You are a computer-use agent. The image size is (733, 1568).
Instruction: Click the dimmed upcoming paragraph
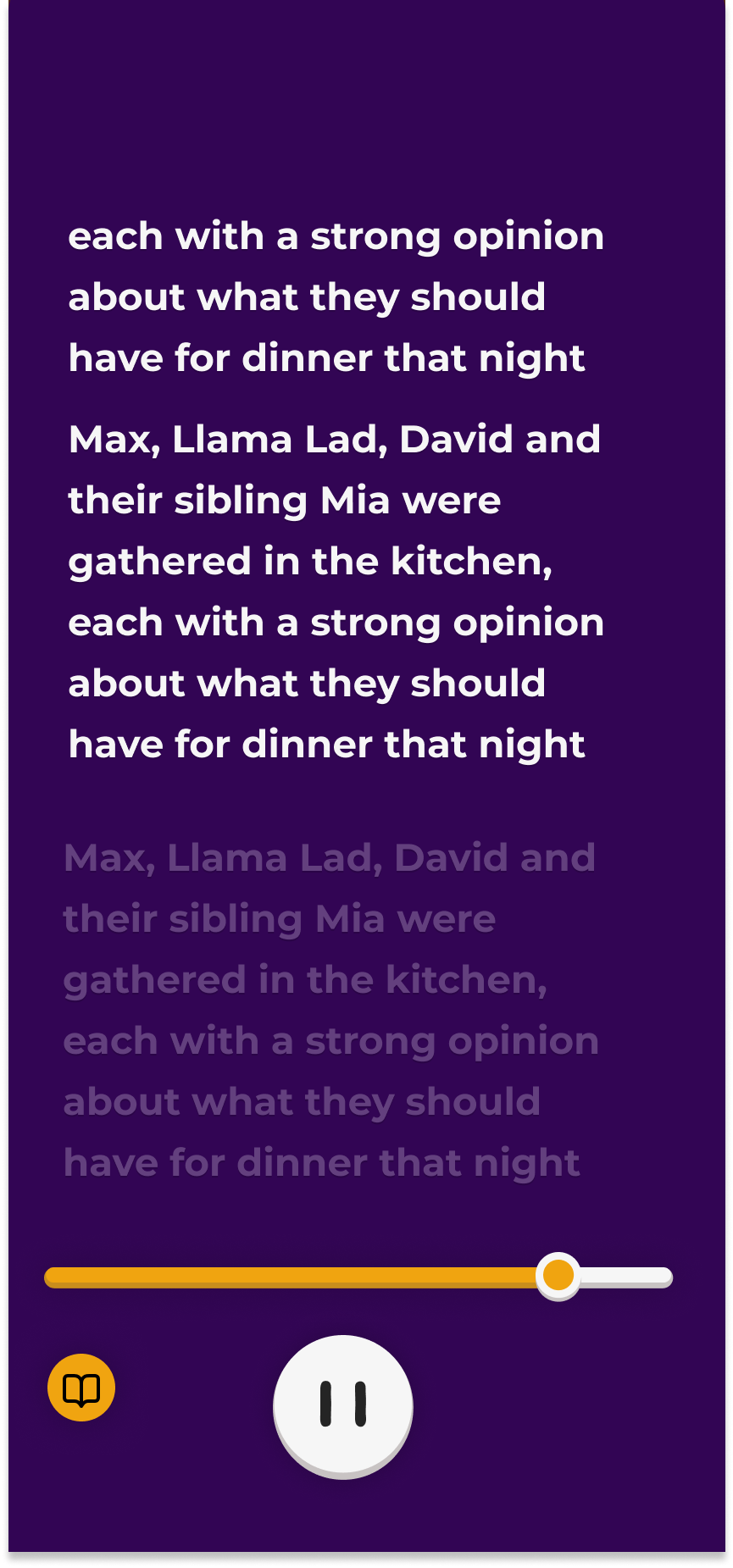pyautogui.click(x=330, y=1008)
